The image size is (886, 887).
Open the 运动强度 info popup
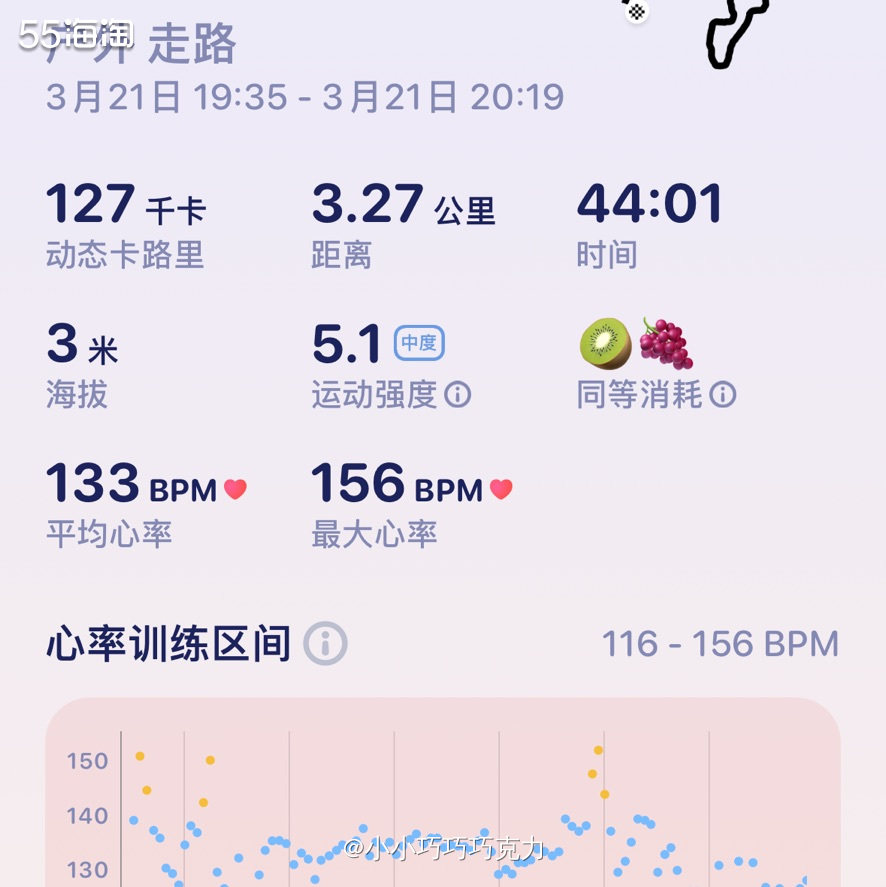(x=459, y=396)
